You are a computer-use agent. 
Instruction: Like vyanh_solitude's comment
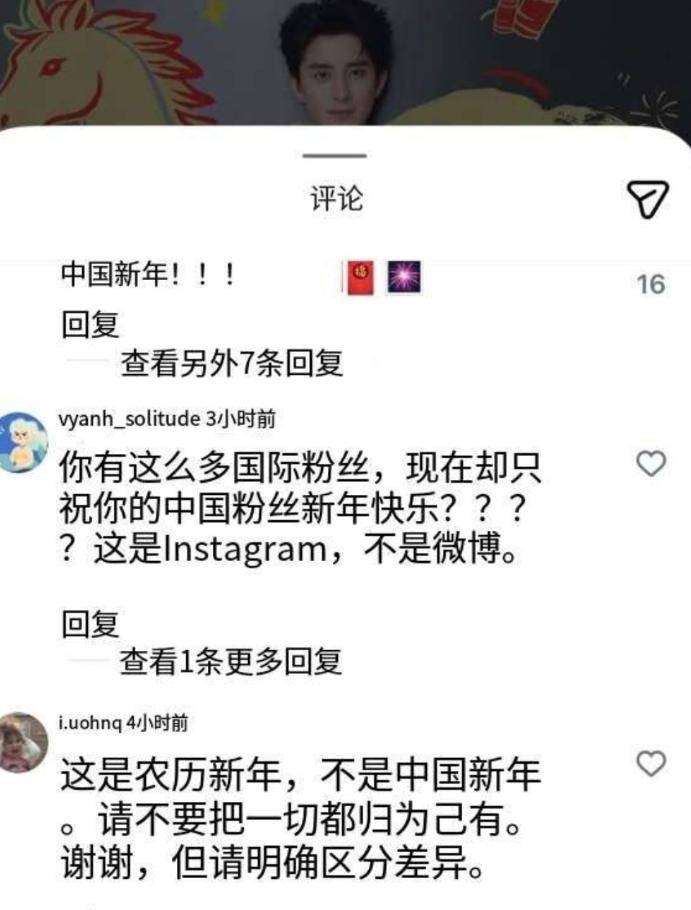click(x=651, y=463)
